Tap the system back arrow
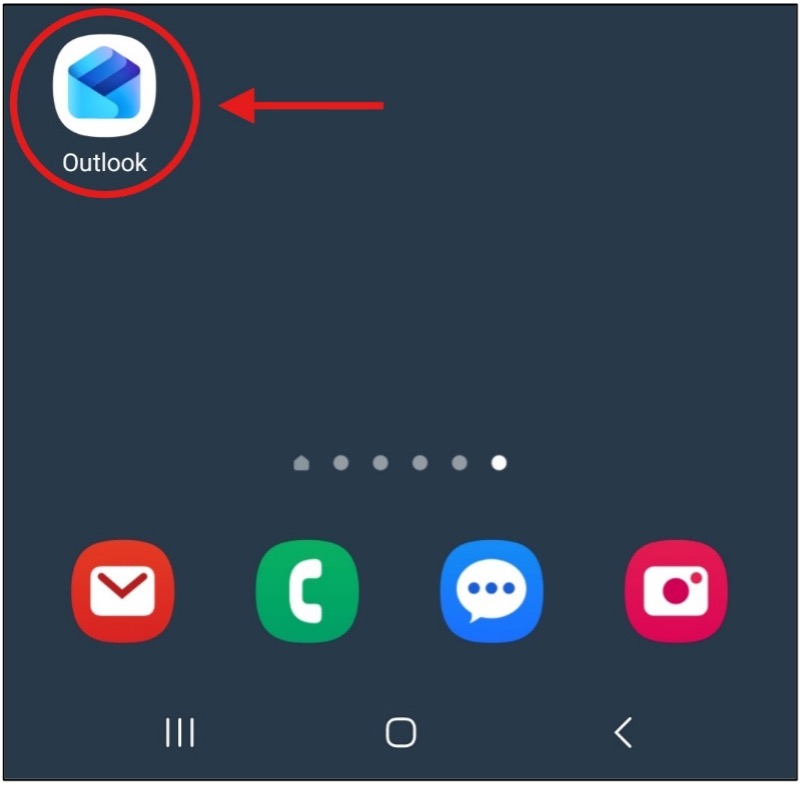The width and height of the screenshot is (803, 785). click(x=623, y=733)
